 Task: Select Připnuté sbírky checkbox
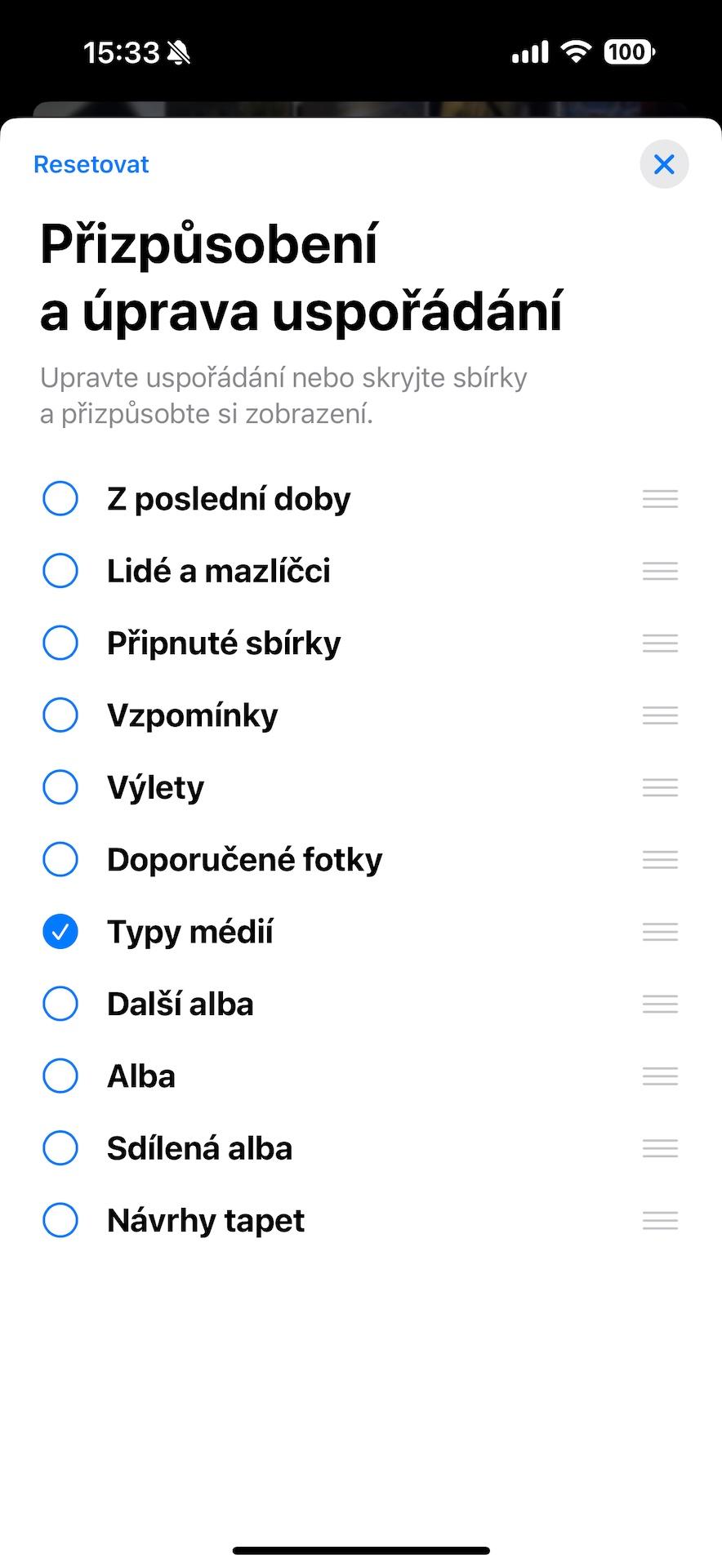click(60, 643)
